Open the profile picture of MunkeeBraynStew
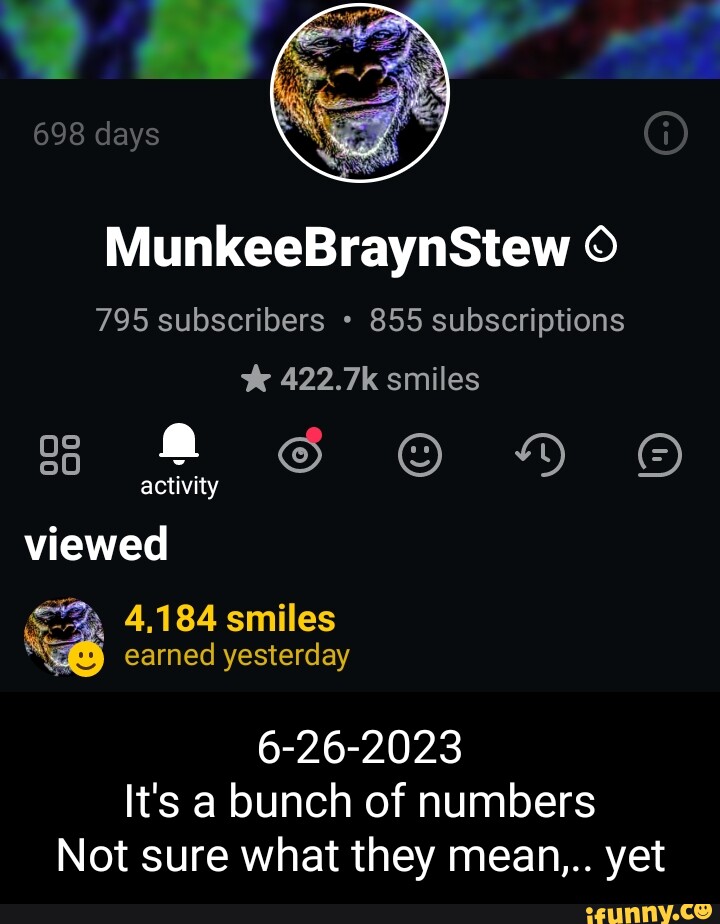 (360, 90)
